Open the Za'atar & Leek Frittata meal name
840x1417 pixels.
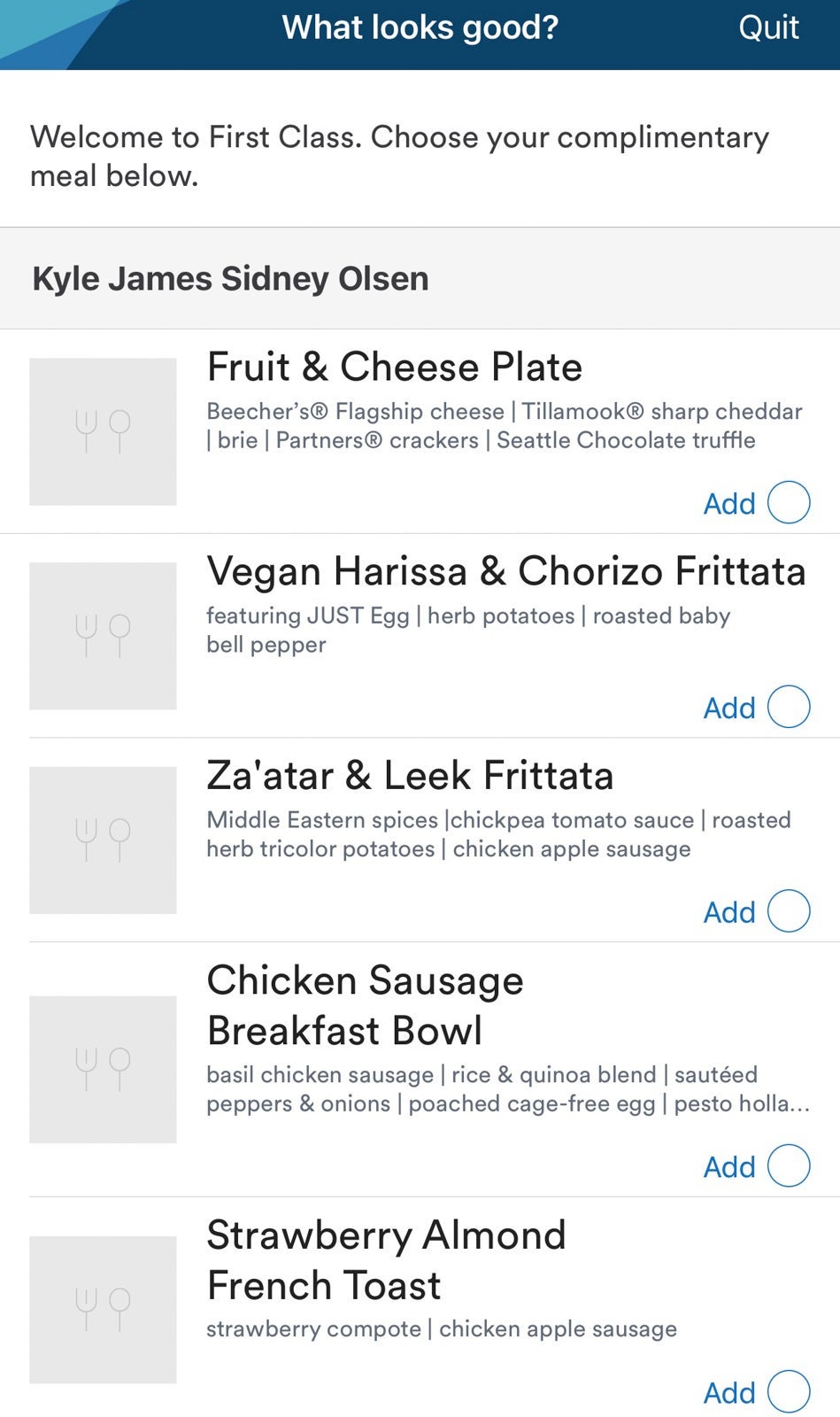pos(410,775)
